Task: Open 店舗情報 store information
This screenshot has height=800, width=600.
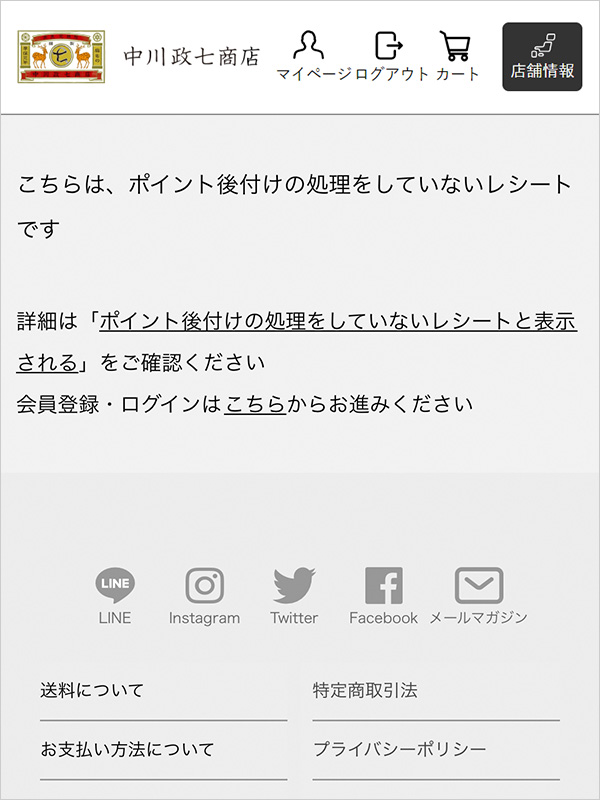Action: tap(542, 57)
